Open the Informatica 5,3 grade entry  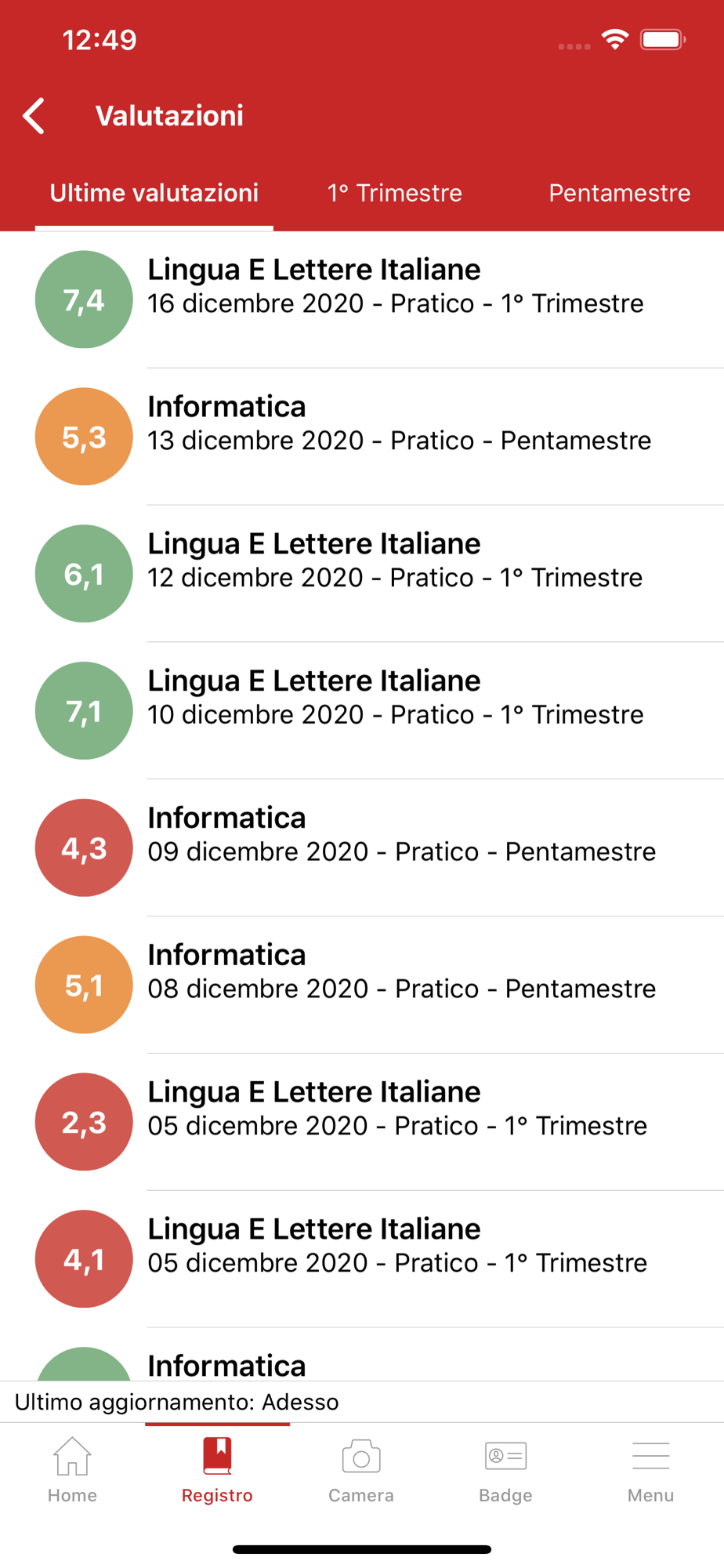[x=362, y=437]
